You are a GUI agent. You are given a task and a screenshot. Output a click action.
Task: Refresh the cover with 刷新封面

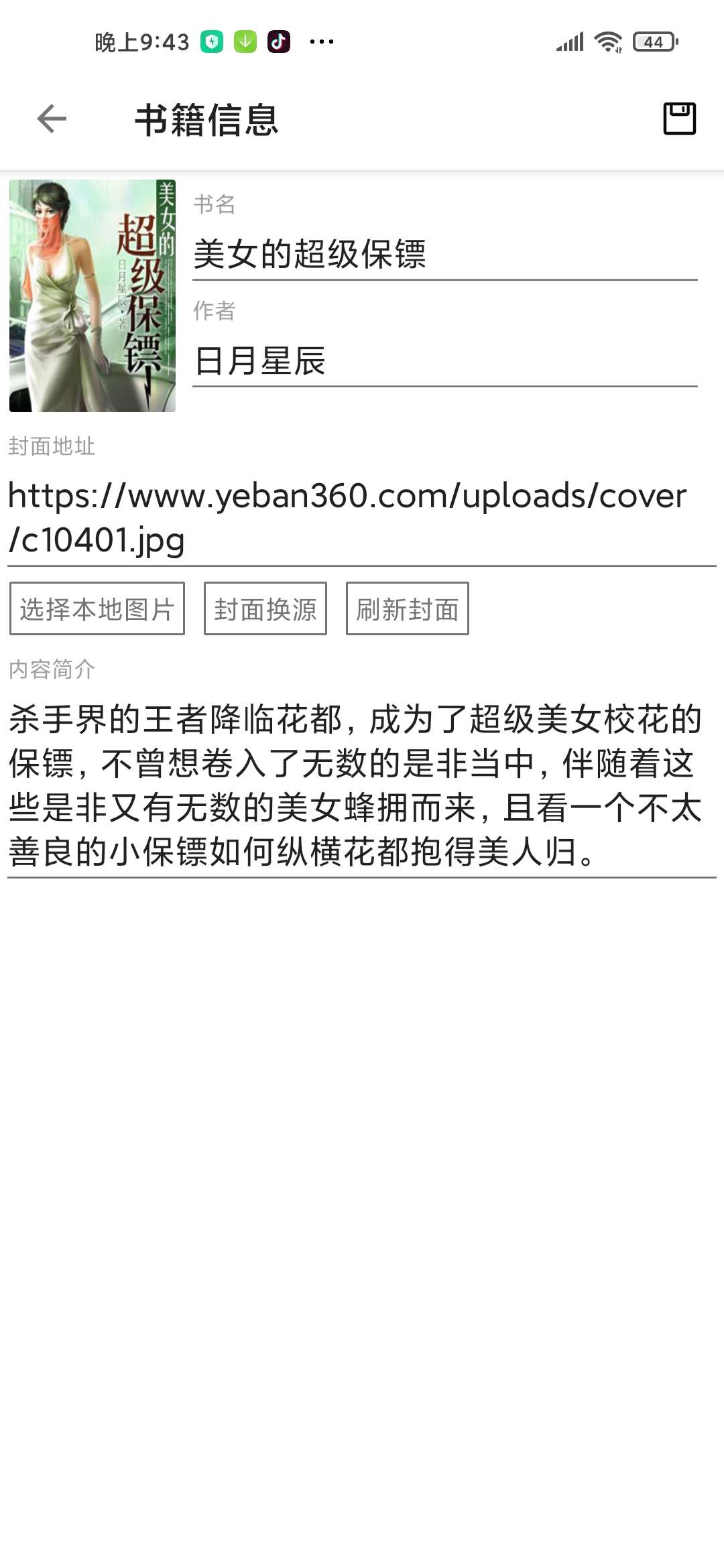[x=407, y=608]
